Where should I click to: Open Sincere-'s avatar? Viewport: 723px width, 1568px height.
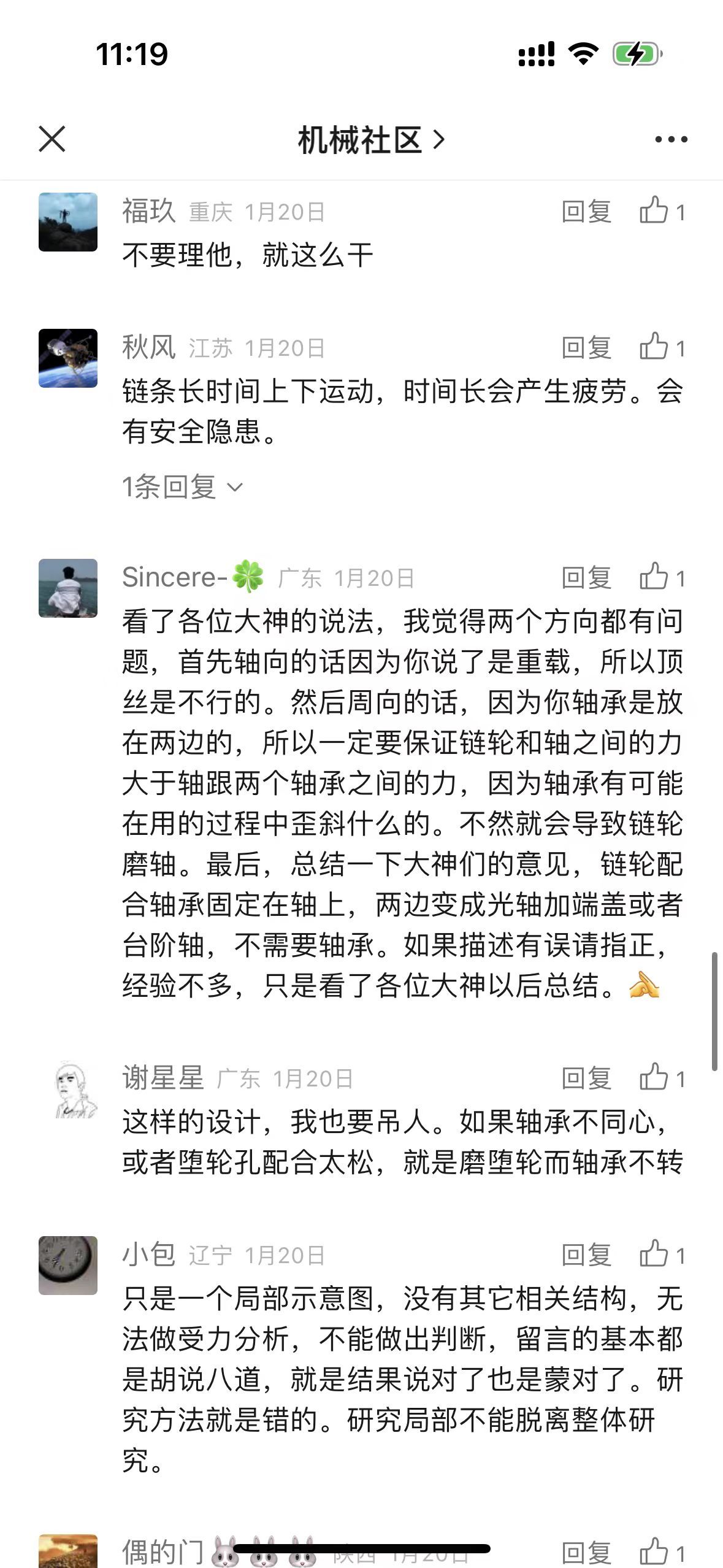tap(68, 588)
